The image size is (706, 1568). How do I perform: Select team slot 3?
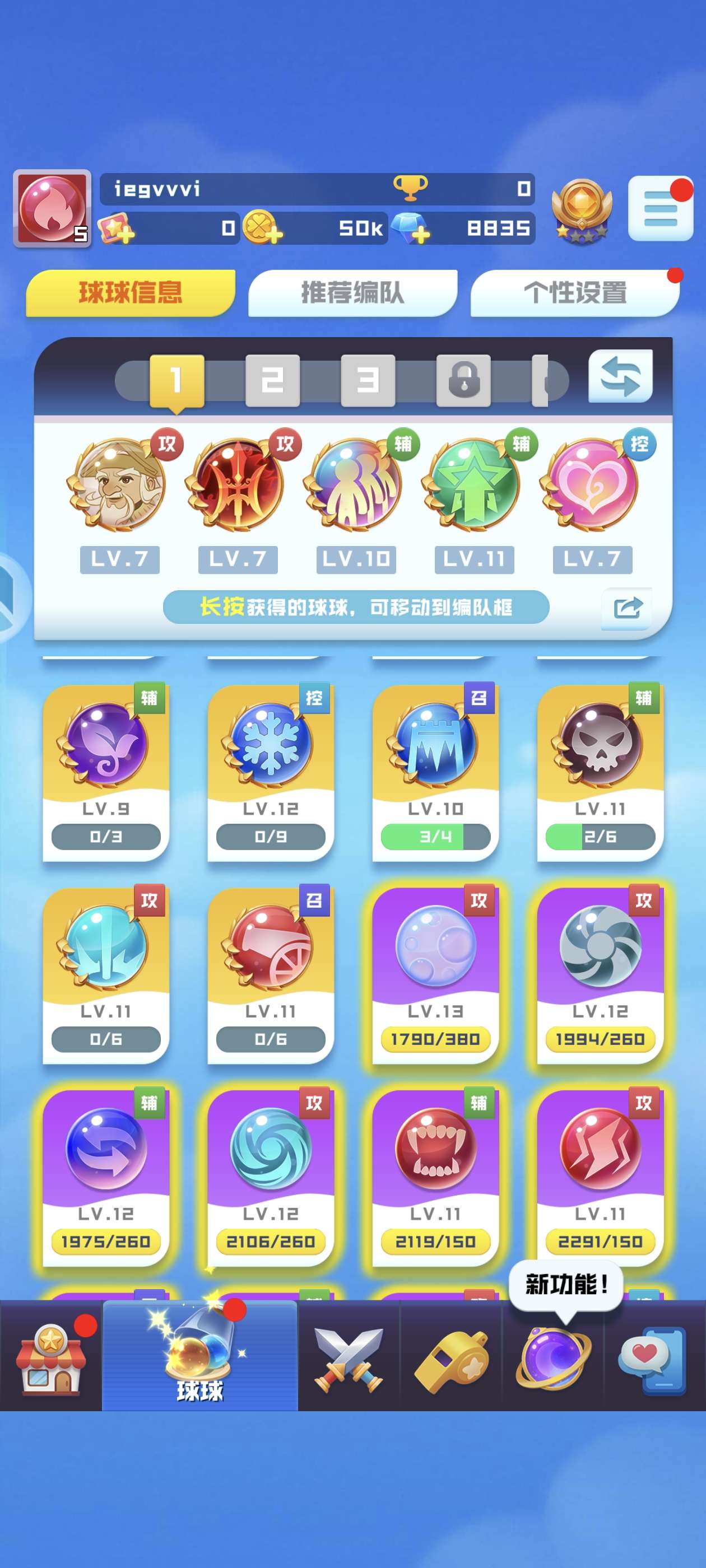(368, 380)
